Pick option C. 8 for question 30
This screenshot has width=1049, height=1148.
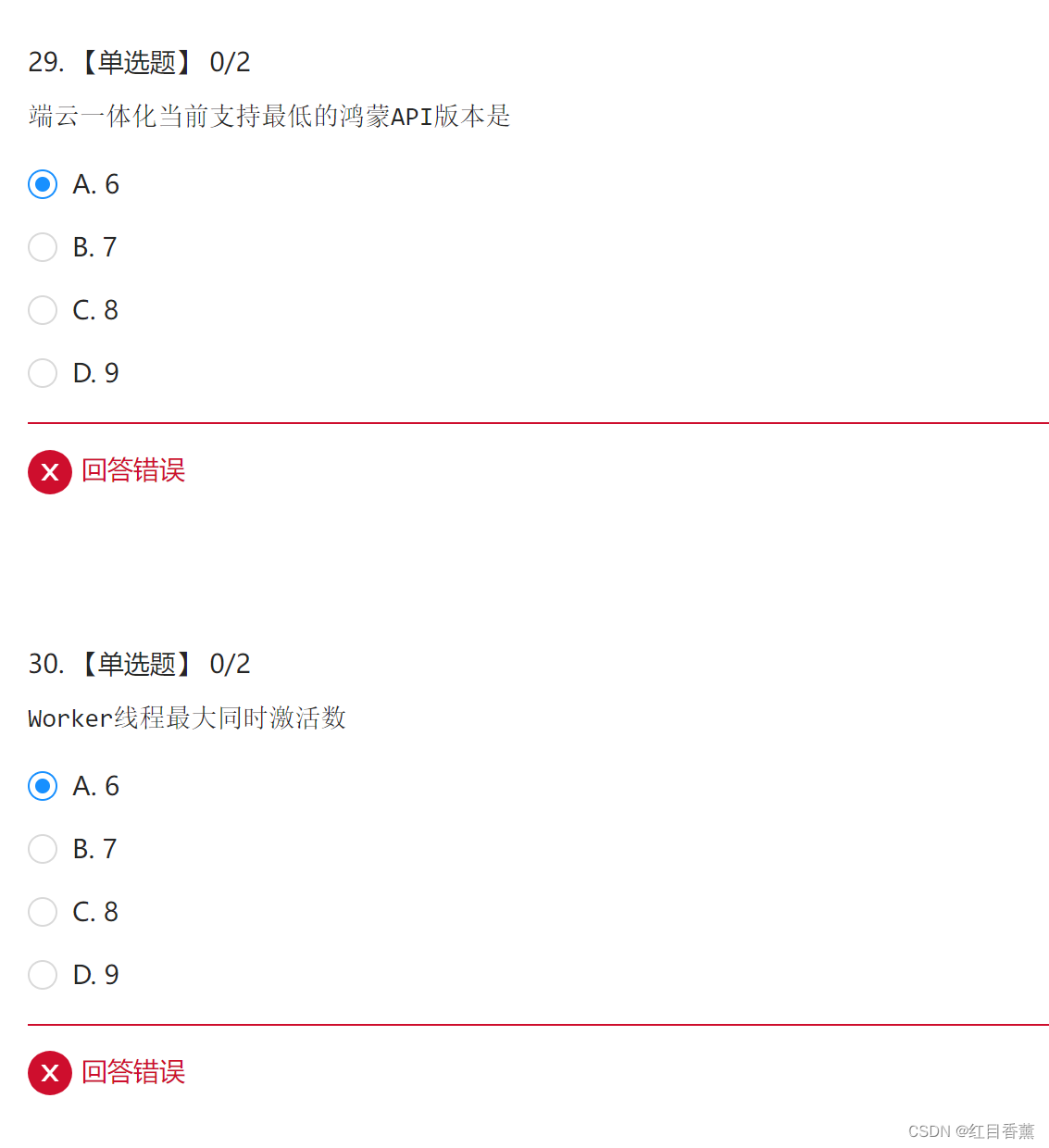pos(43,912)
